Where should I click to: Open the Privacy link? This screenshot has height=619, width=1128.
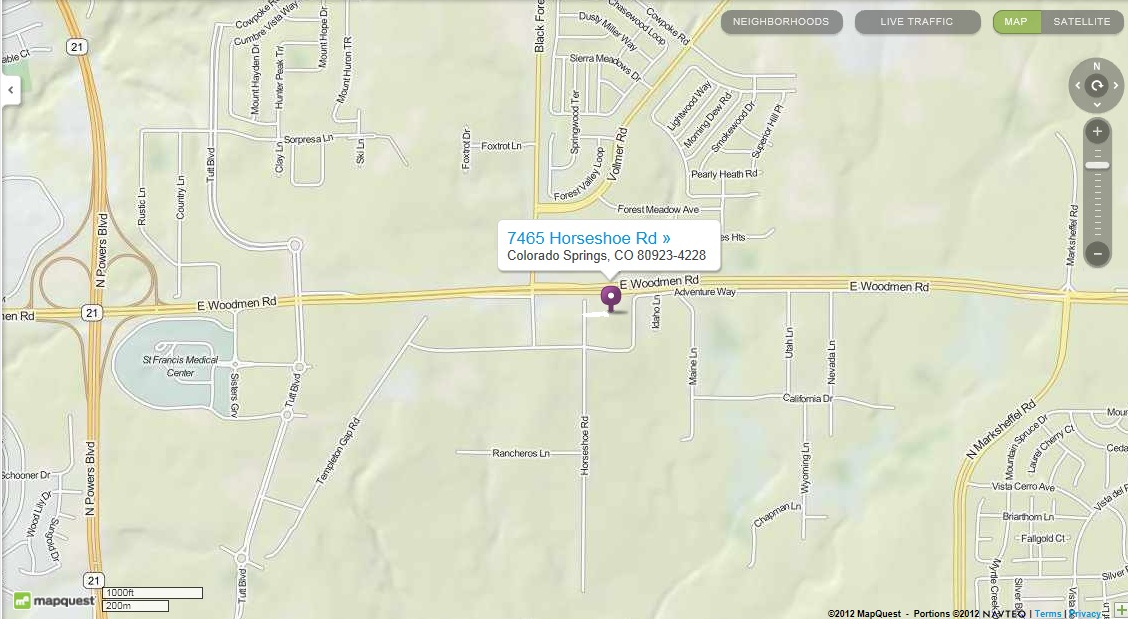(1084, 613)
